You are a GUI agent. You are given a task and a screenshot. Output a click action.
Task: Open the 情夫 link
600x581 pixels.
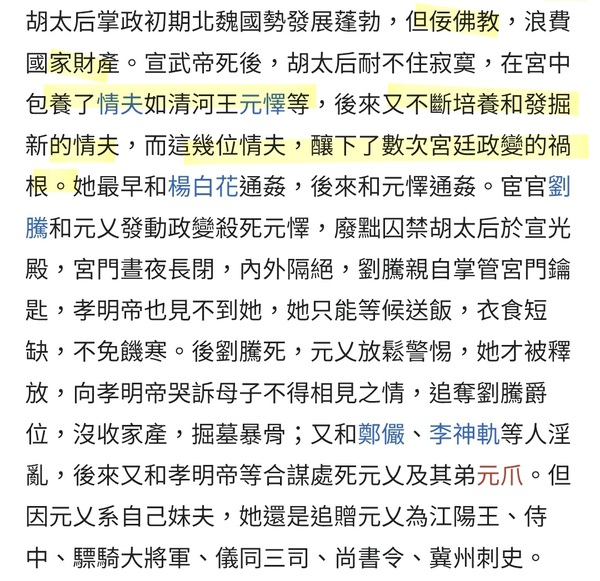coord(121,104)
